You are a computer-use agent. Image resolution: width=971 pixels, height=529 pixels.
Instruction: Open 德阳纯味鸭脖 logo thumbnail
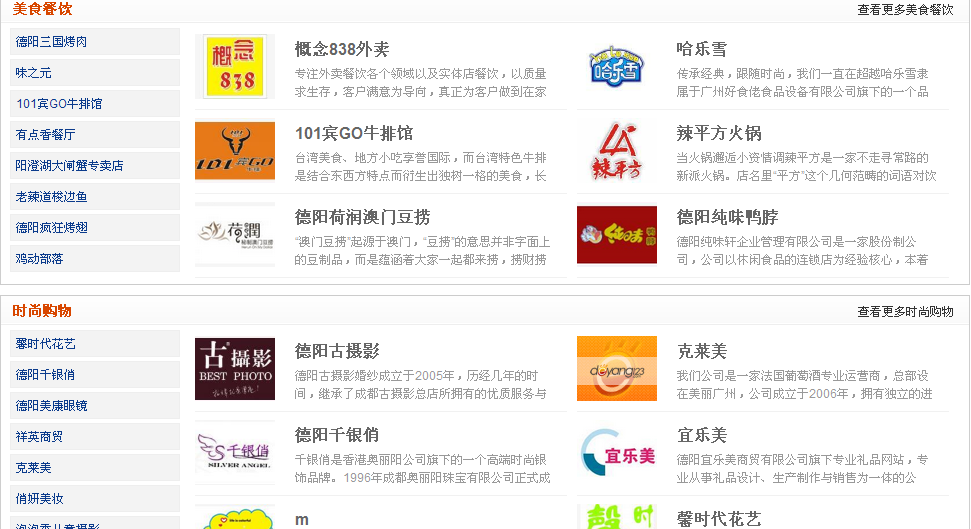click(x=616, y=235)
